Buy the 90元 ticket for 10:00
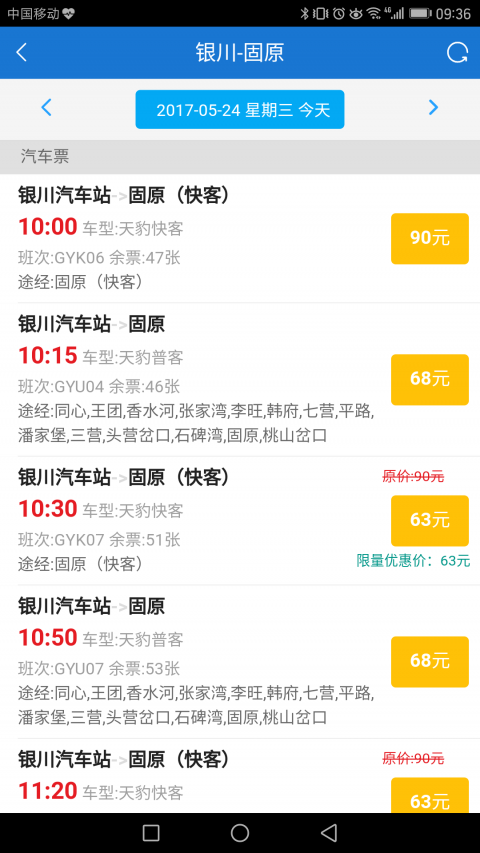The width and height of the screenshot is (480, 853). pyautogui.click(x=429, y=238)
